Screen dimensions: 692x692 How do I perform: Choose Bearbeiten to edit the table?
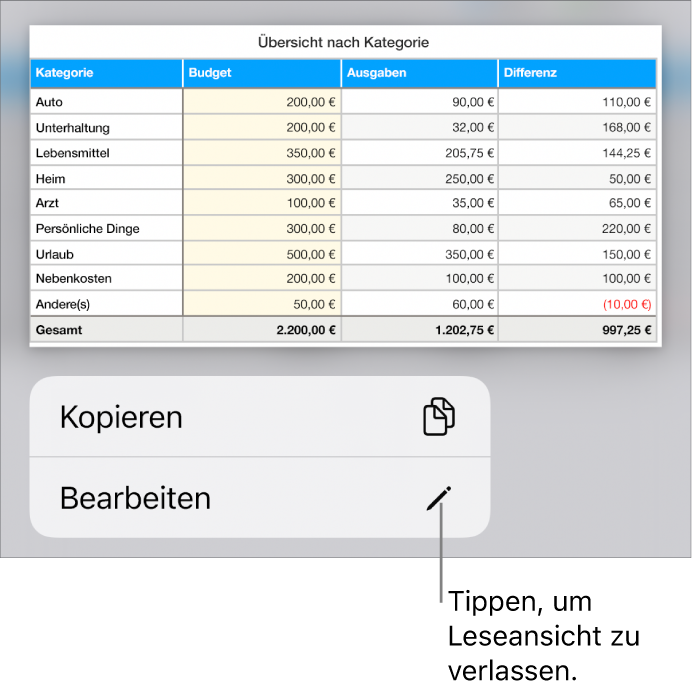click(x=259, y=498)
